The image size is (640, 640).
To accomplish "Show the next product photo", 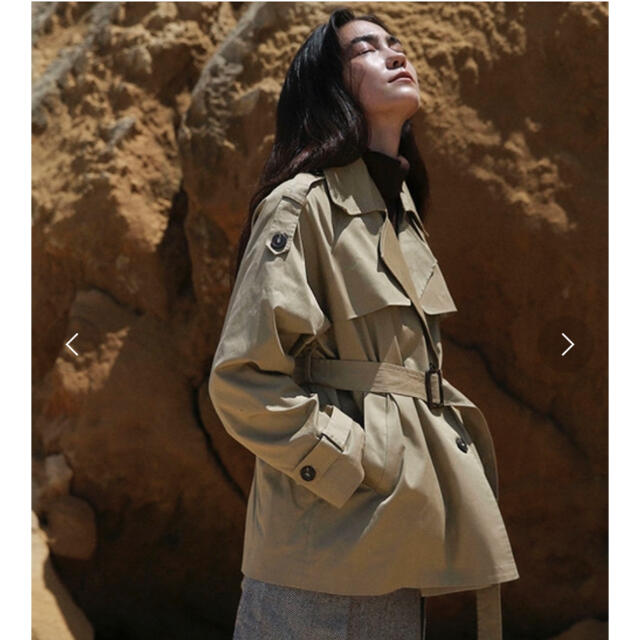I will (567, 344).
